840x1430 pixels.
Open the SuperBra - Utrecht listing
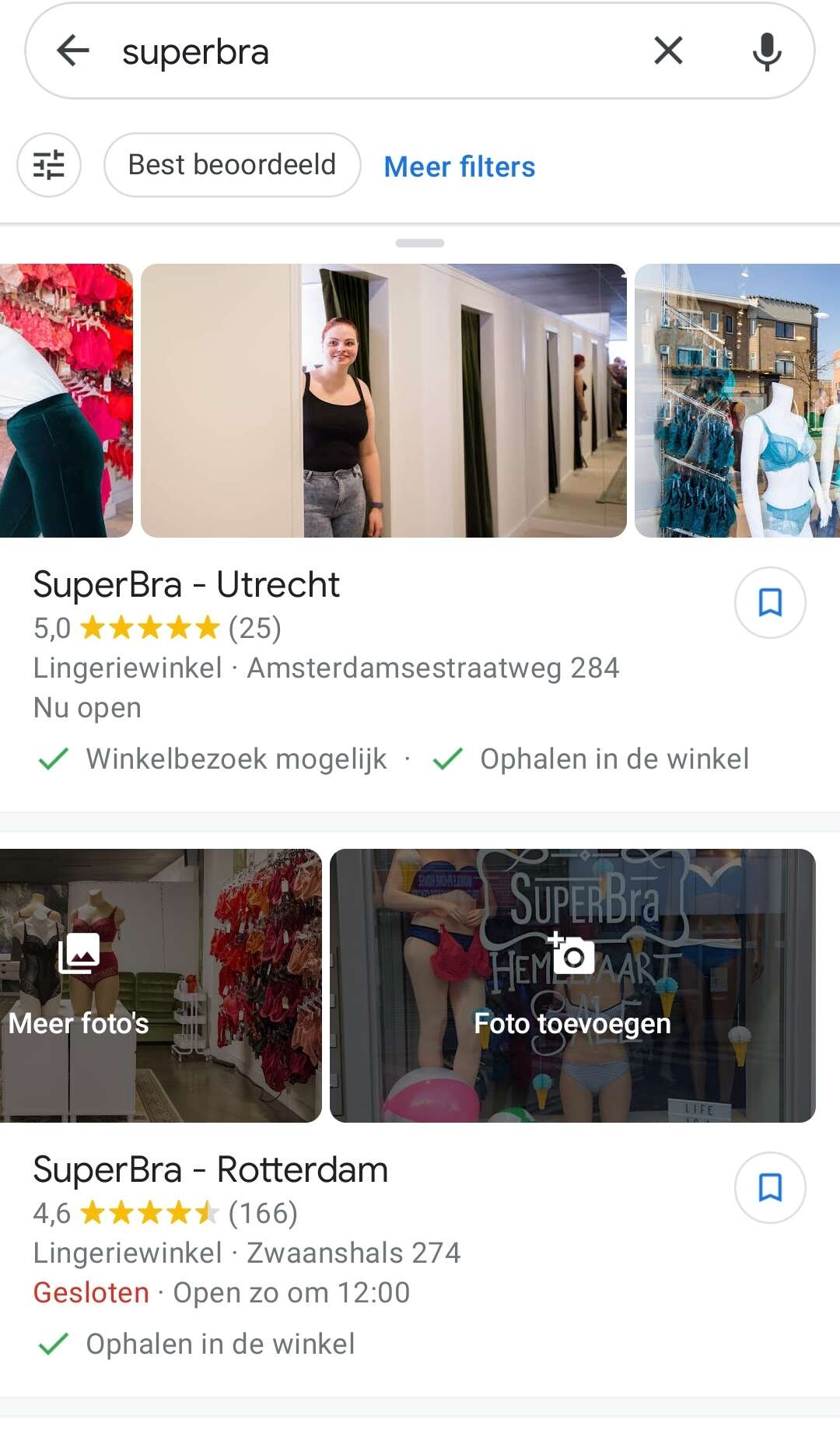(x=187, y=585)
